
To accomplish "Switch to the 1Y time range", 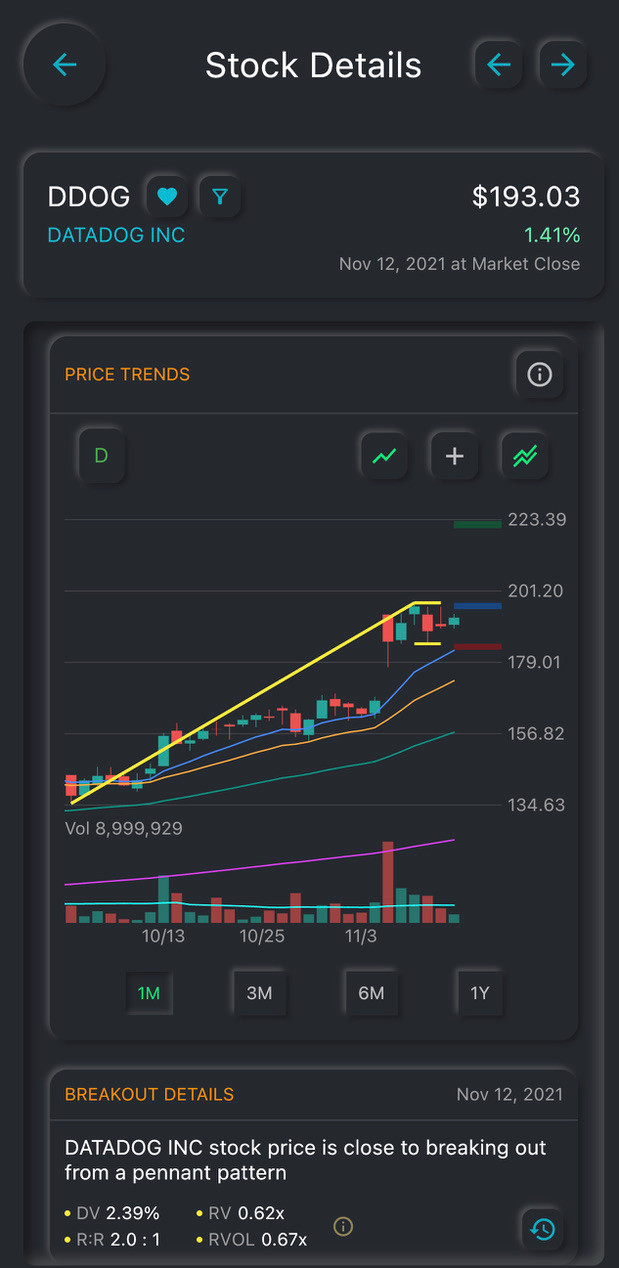I will click(480, 993).
